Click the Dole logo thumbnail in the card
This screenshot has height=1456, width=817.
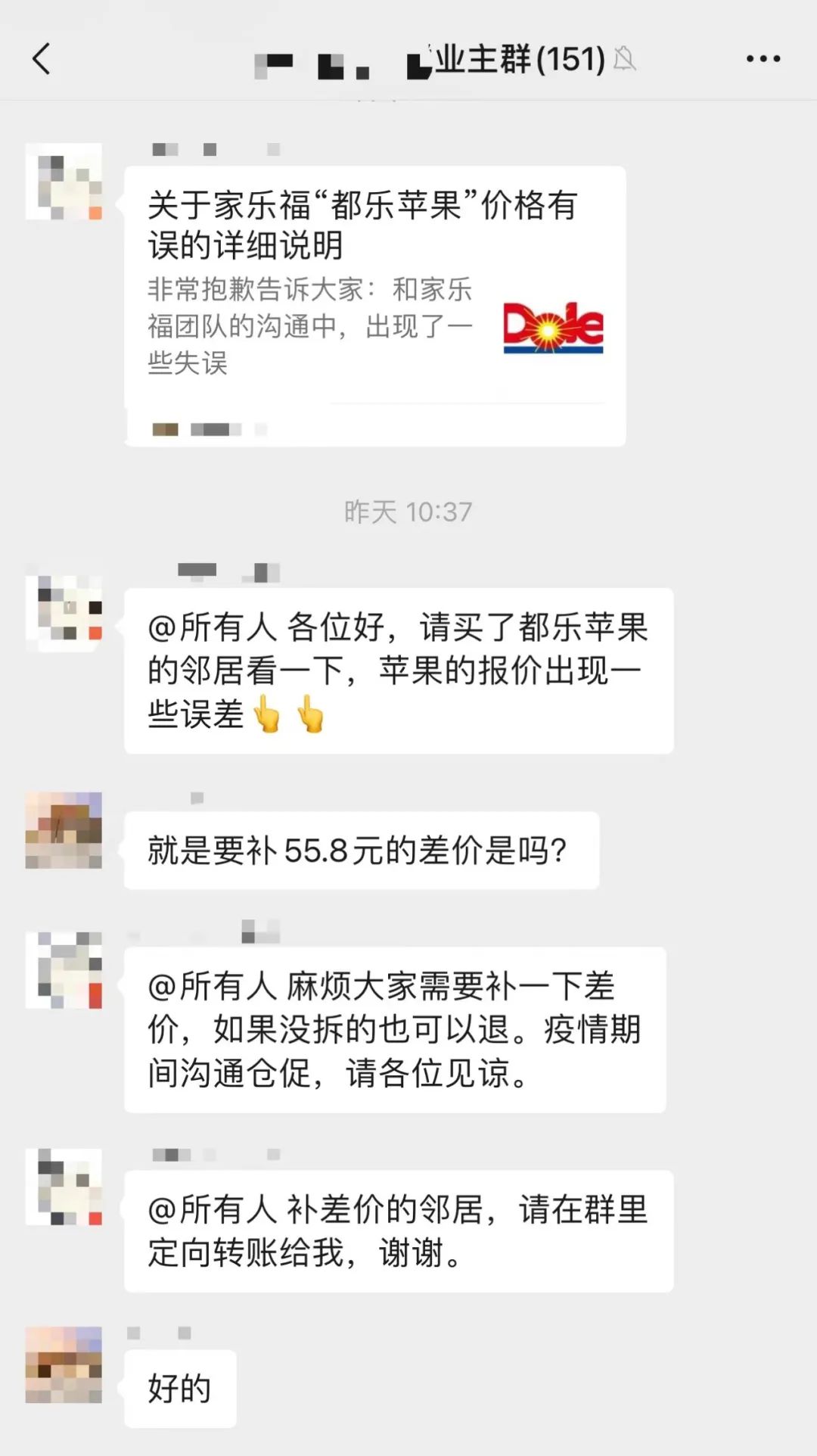[x=555, y=328]
